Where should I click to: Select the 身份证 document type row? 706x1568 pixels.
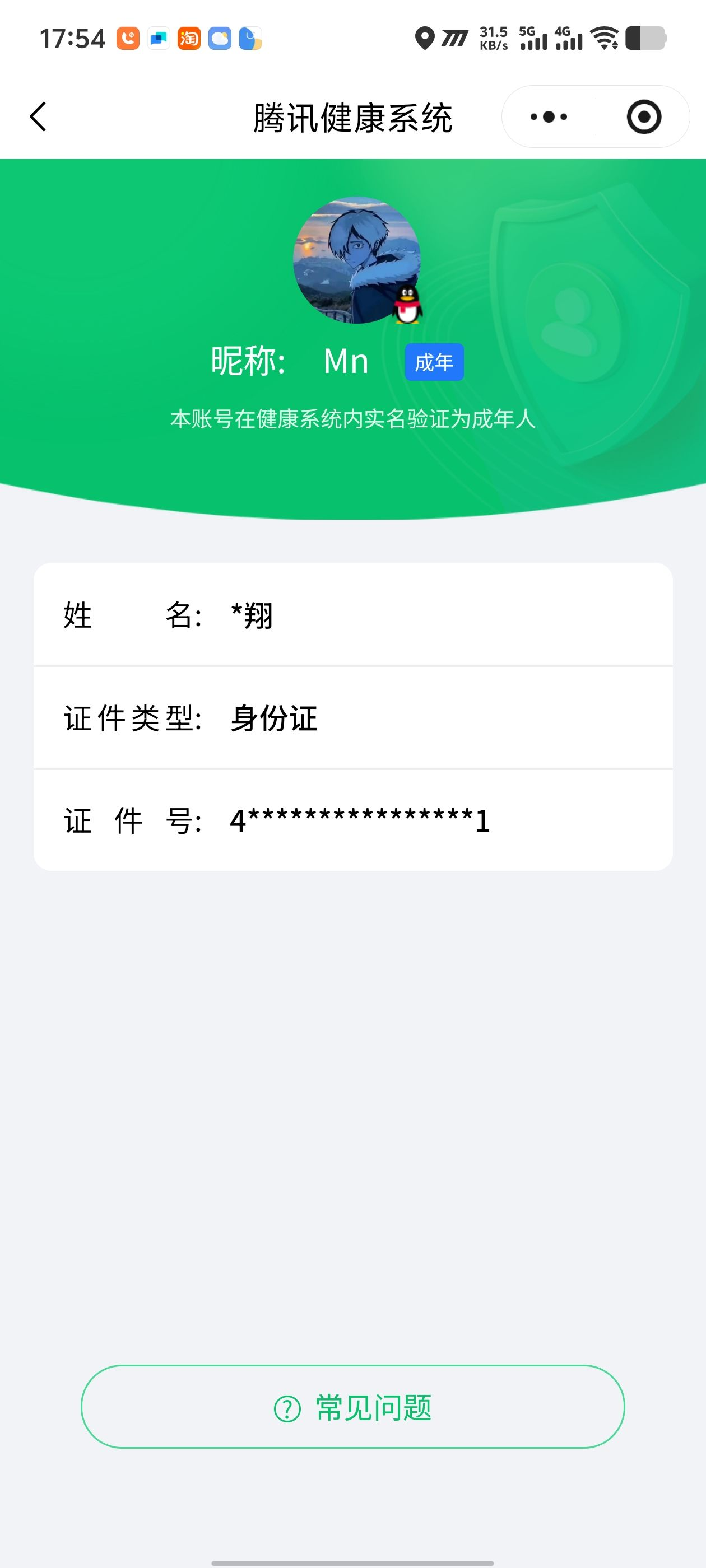(x=352, y=718)
